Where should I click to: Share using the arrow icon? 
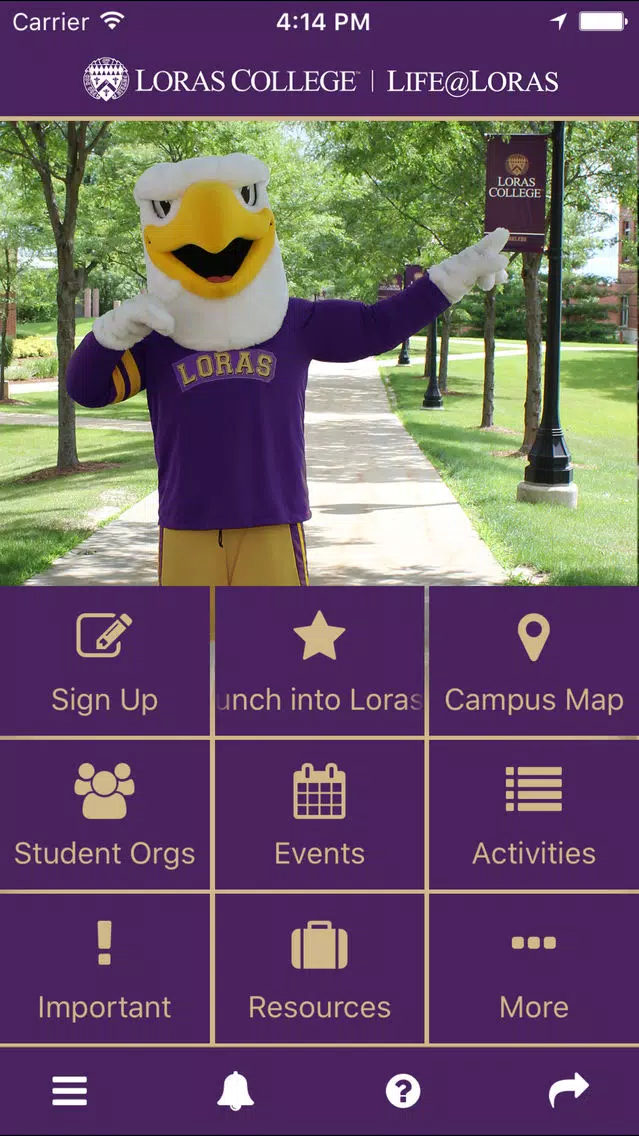[x=569, y=1091]
